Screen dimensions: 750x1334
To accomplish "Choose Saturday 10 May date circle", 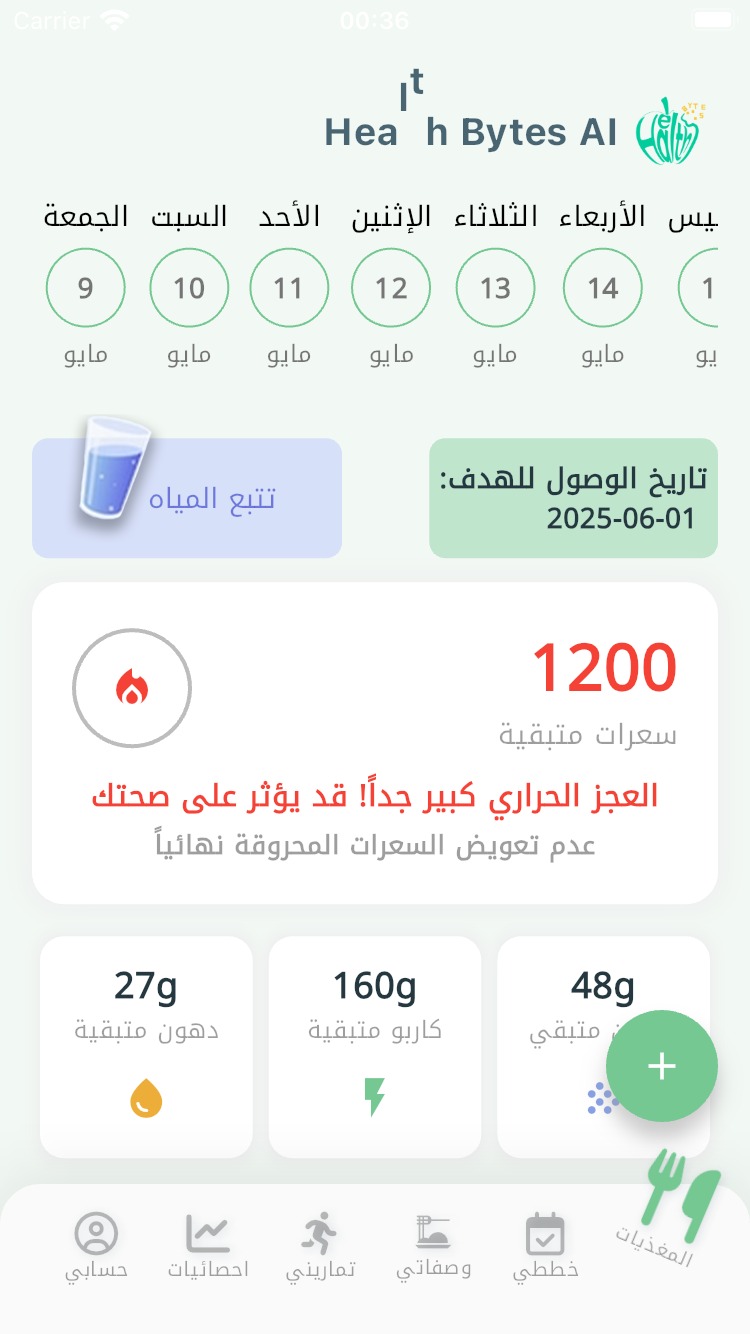I will click(189, 289).
